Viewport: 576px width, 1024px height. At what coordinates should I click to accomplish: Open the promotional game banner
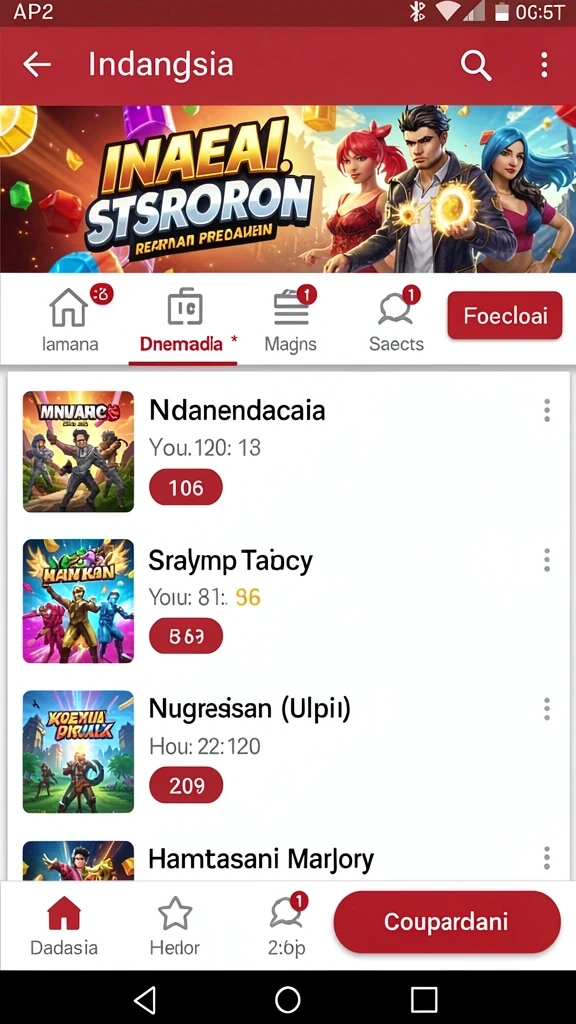coord(288,189)
